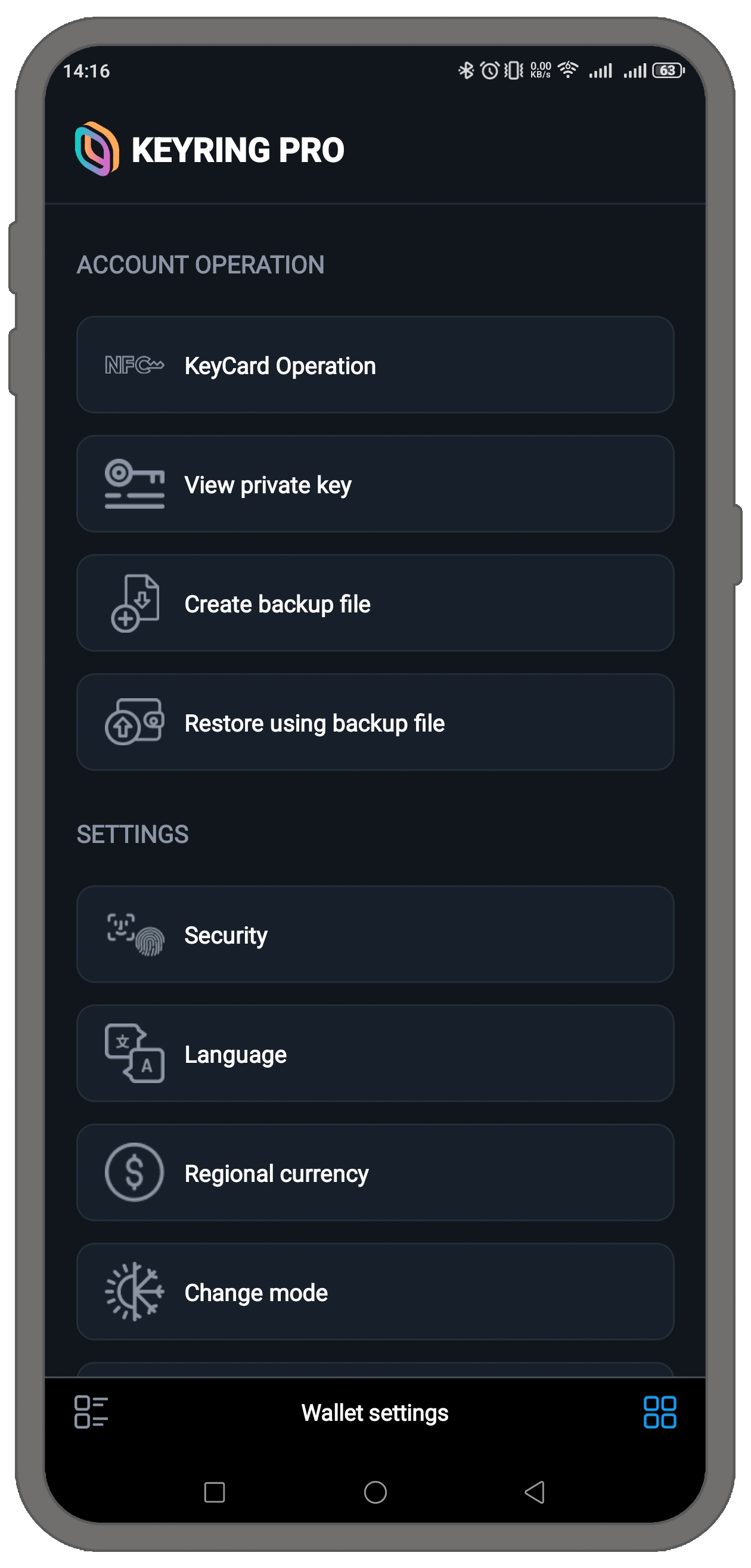The height and width of the screenshot is (1568, 751).
Task: Tap the blue grid icon in bottom bar
Action: click(660, 1412)
